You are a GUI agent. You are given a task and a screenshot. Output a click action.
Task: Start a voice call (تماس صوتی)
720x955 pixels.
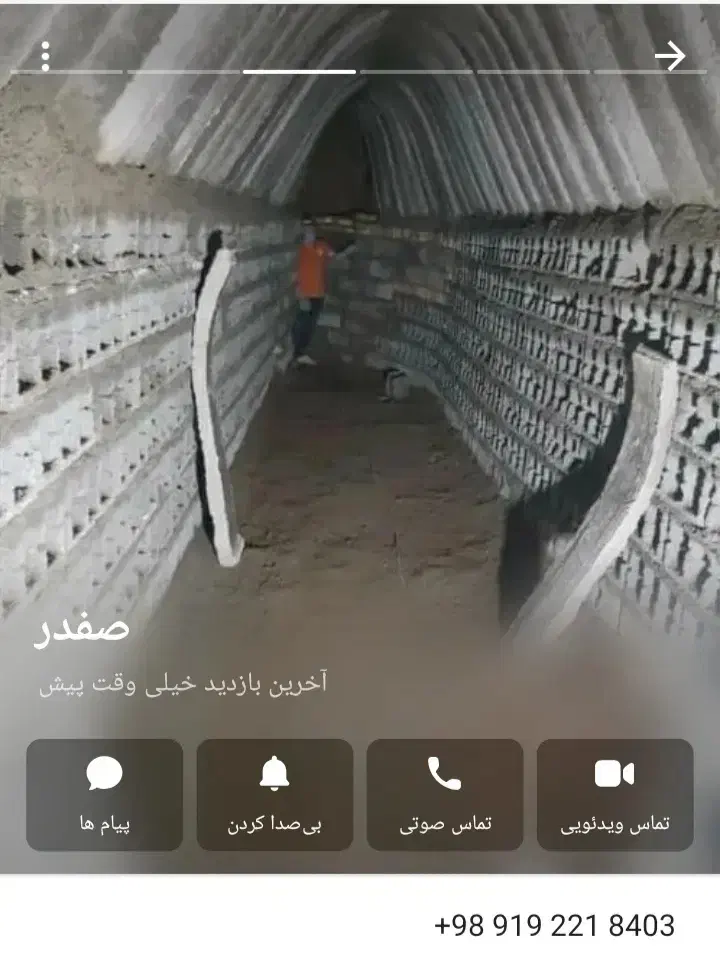click(x=444, y=795)
